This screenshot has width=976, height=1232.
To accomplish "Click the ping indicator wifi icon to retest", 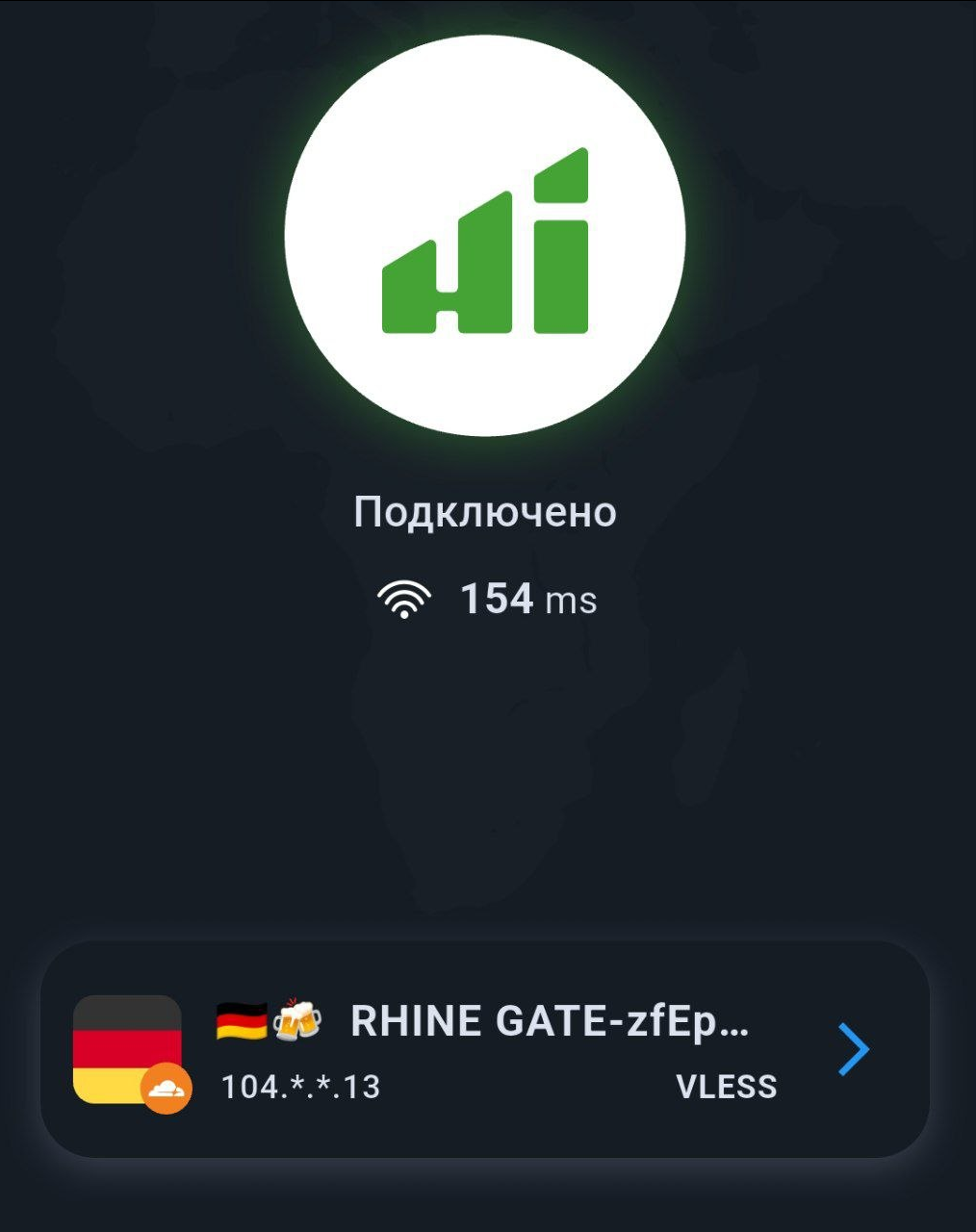I will (x=405, y=599).
